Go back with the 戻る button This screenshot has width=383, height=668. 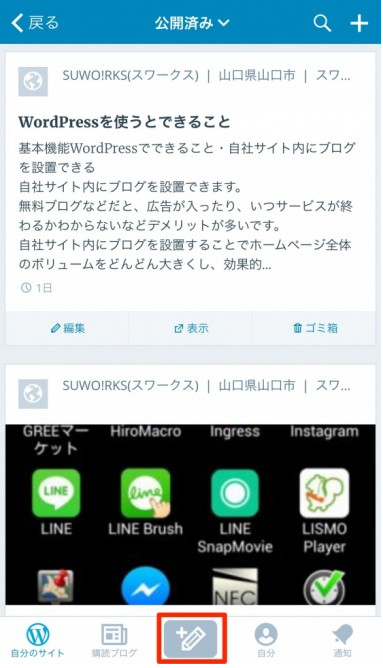click(35, 23)
